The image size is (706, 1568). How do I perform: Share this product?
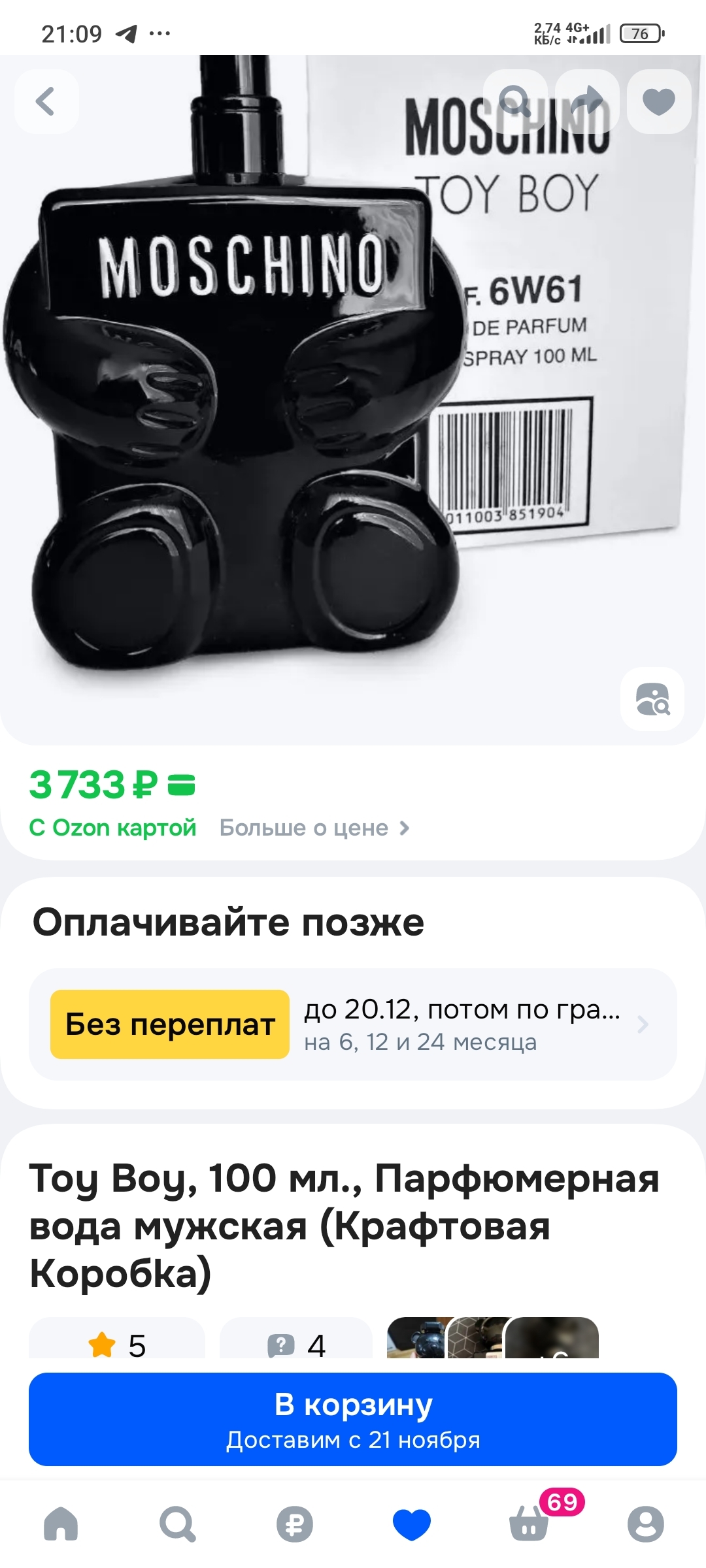[x=587, y=101]
